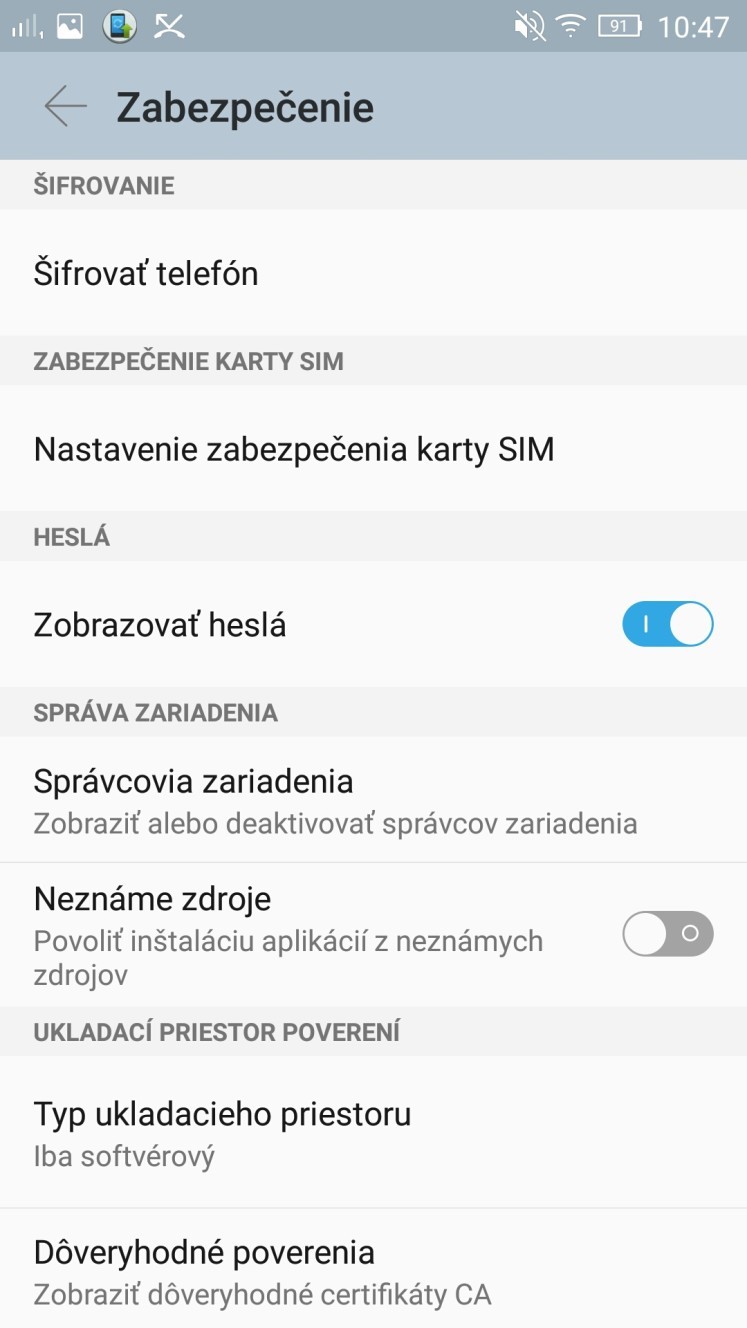
Task: Go back from Zabezpečenie screen
Action: tap(66, 106)
